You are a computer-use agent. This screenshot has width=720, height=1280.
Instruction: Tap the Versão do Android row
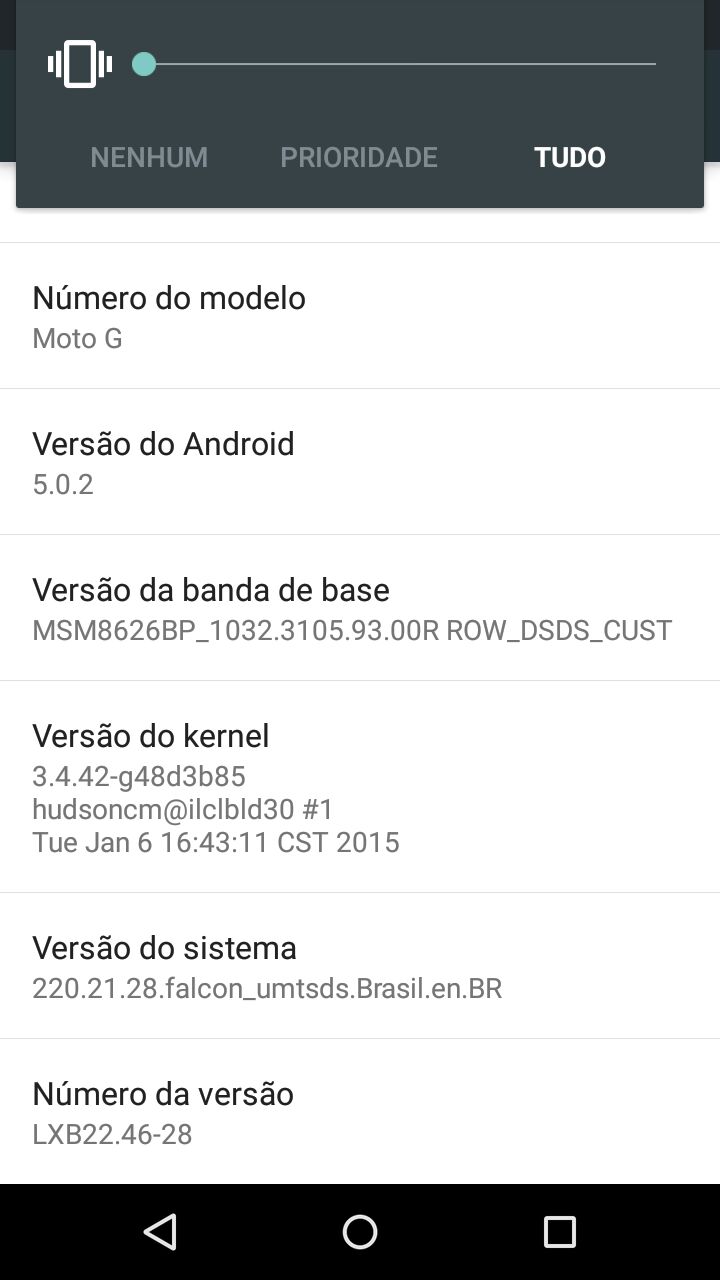(360, 462)
